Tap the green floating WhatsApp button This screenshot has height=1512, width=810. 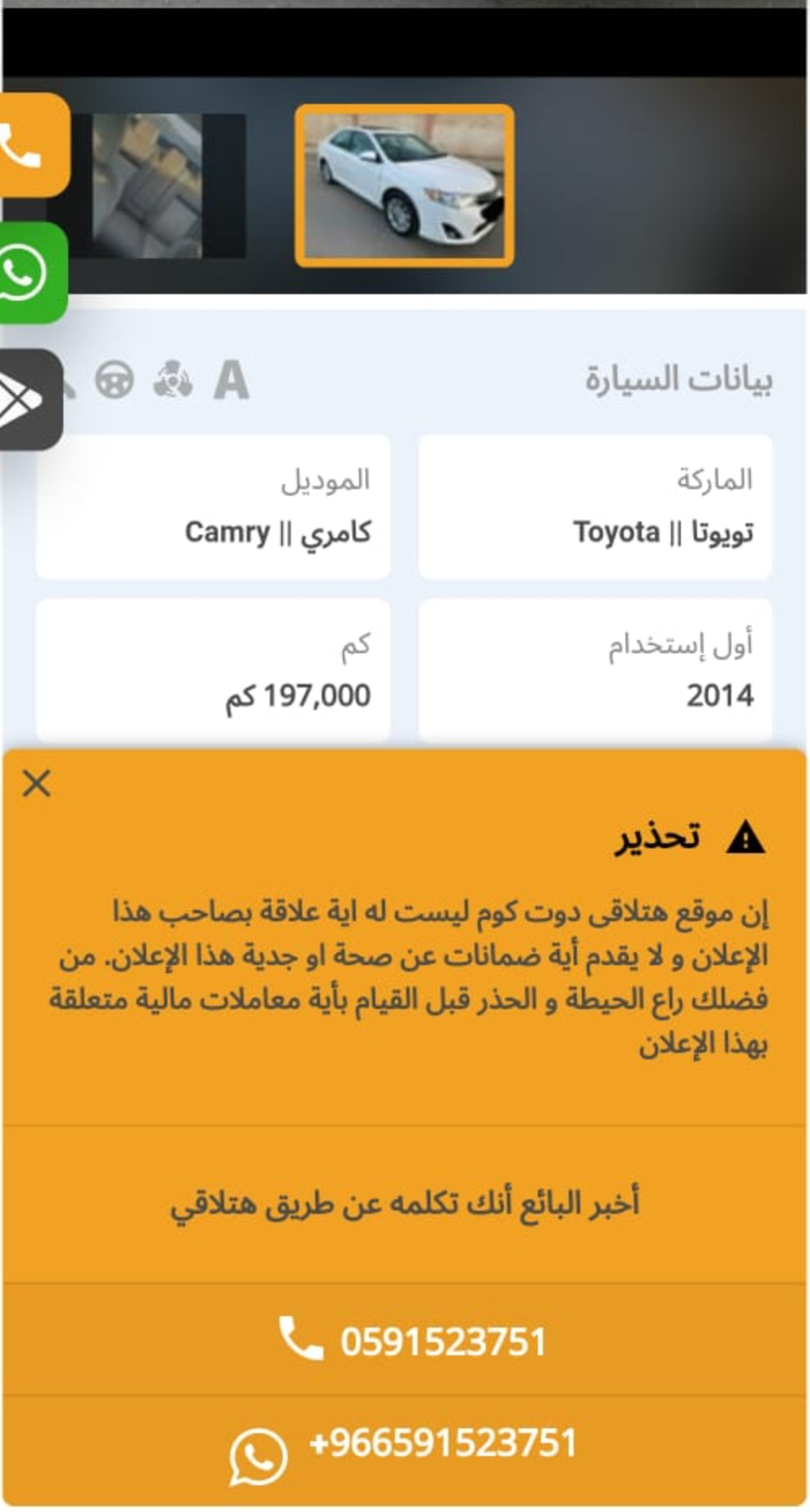coord(31,272)
